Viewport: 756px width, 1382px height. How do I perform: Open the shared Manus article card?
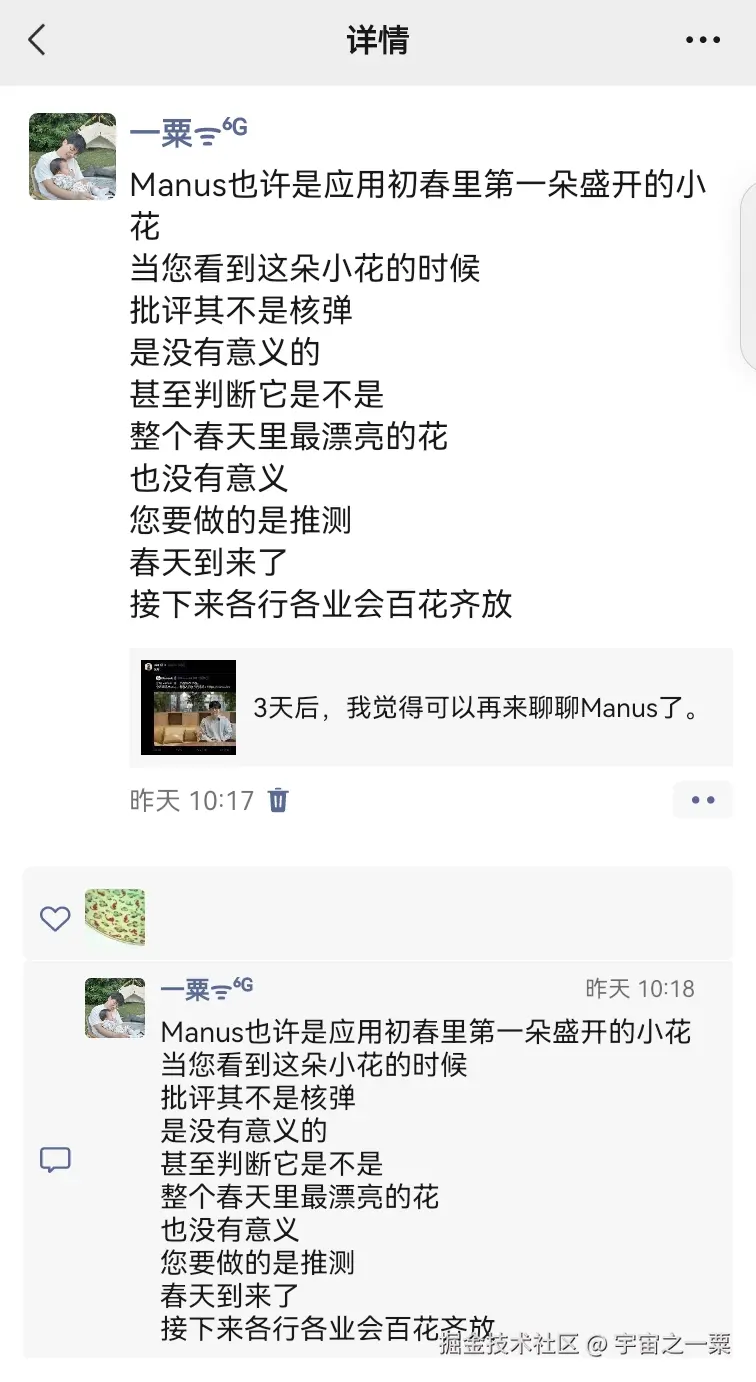[x=431, y=707]
